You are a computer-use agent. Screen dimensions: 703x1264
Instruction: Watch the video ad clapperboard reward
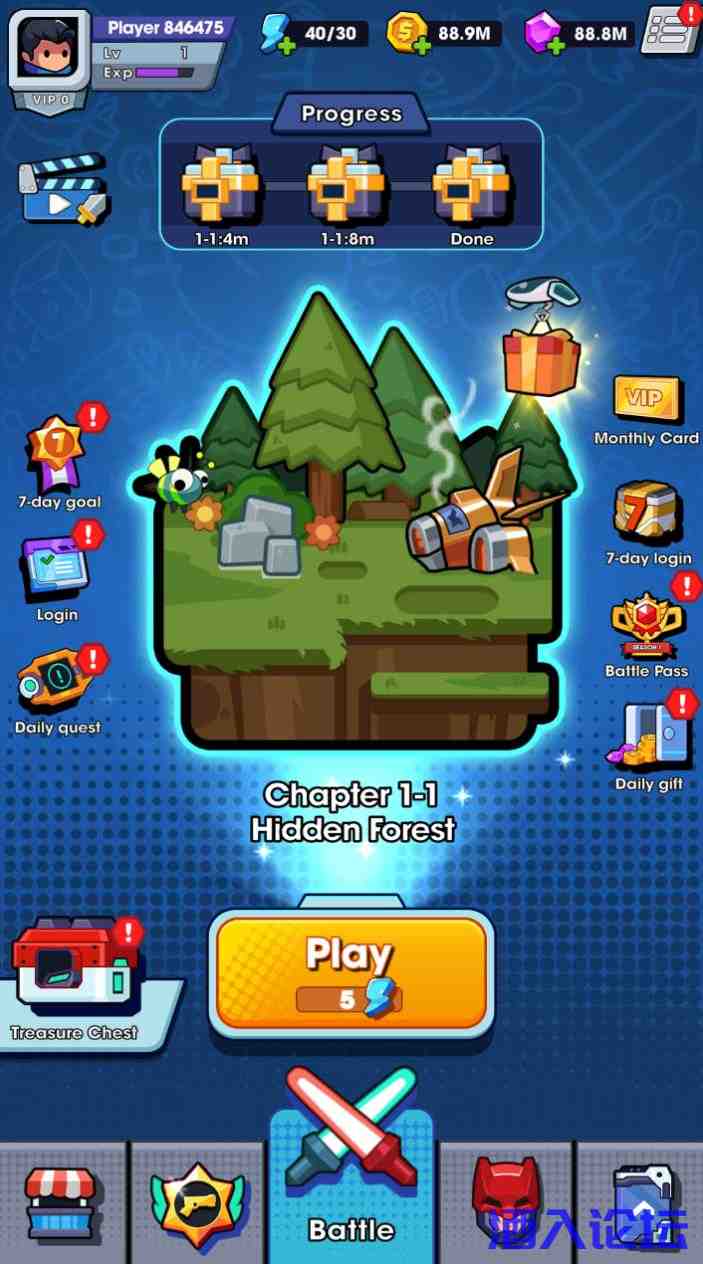[62, 190]
